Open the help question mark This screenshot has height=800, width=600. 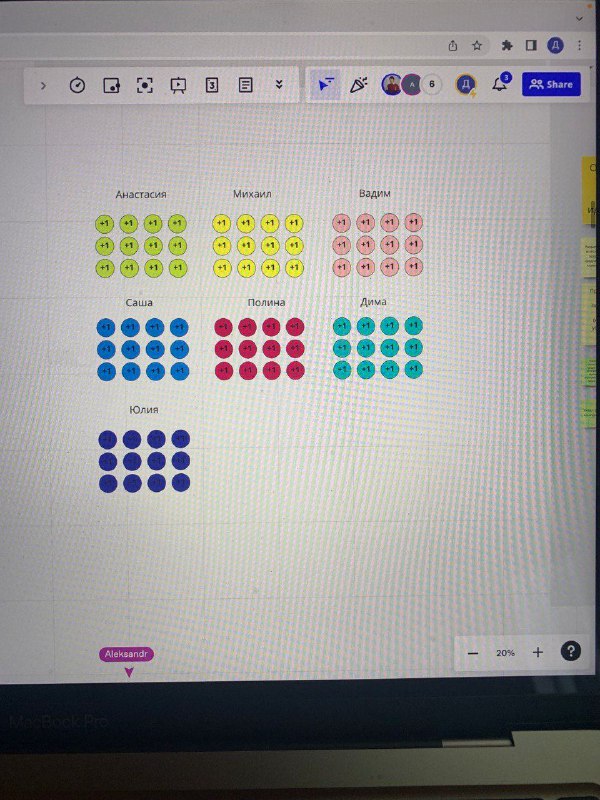coord(570,652)
